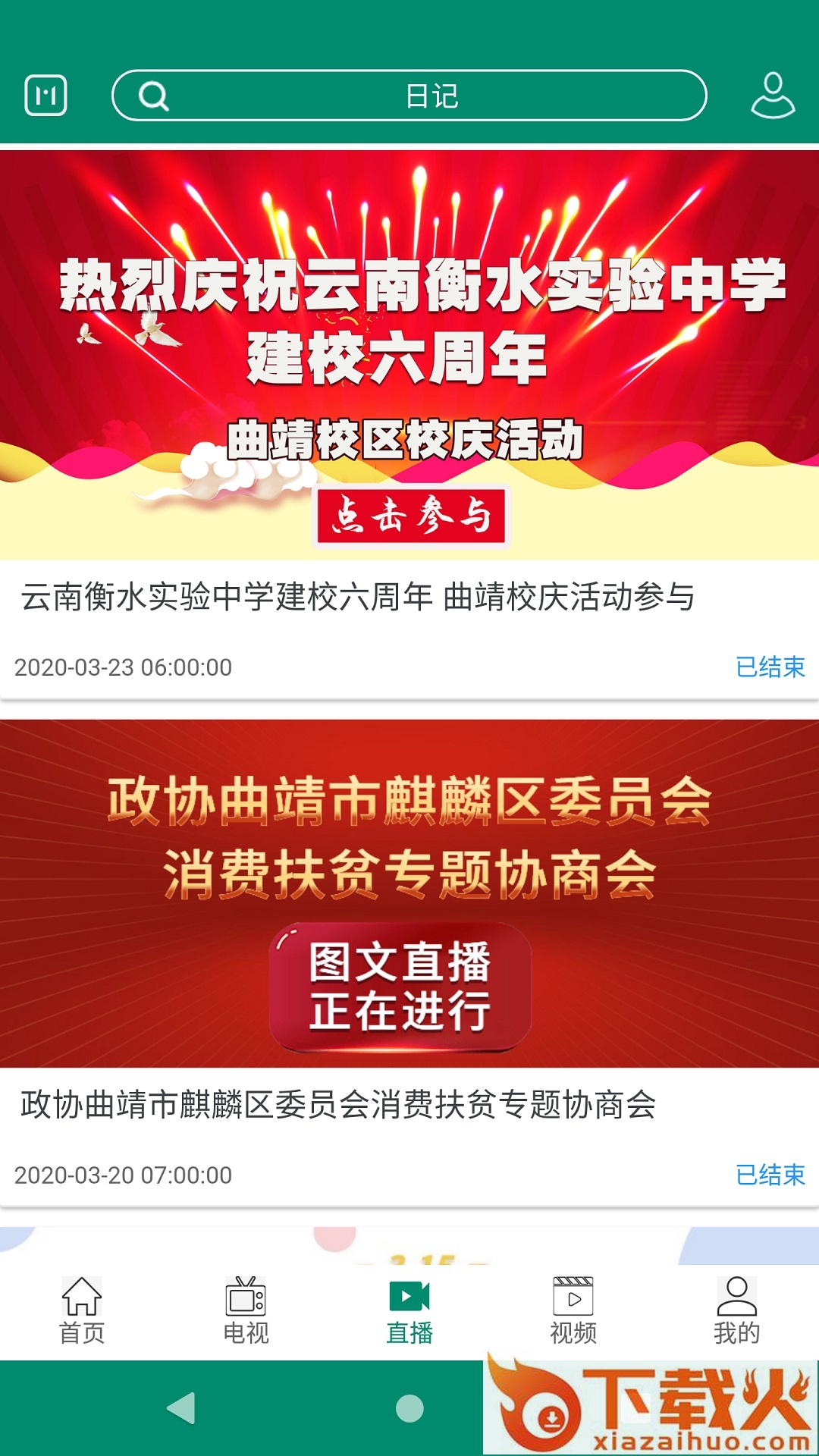
Task: Open the 我的 tab
Action: pyautogui.click(x=736, y=1310)
